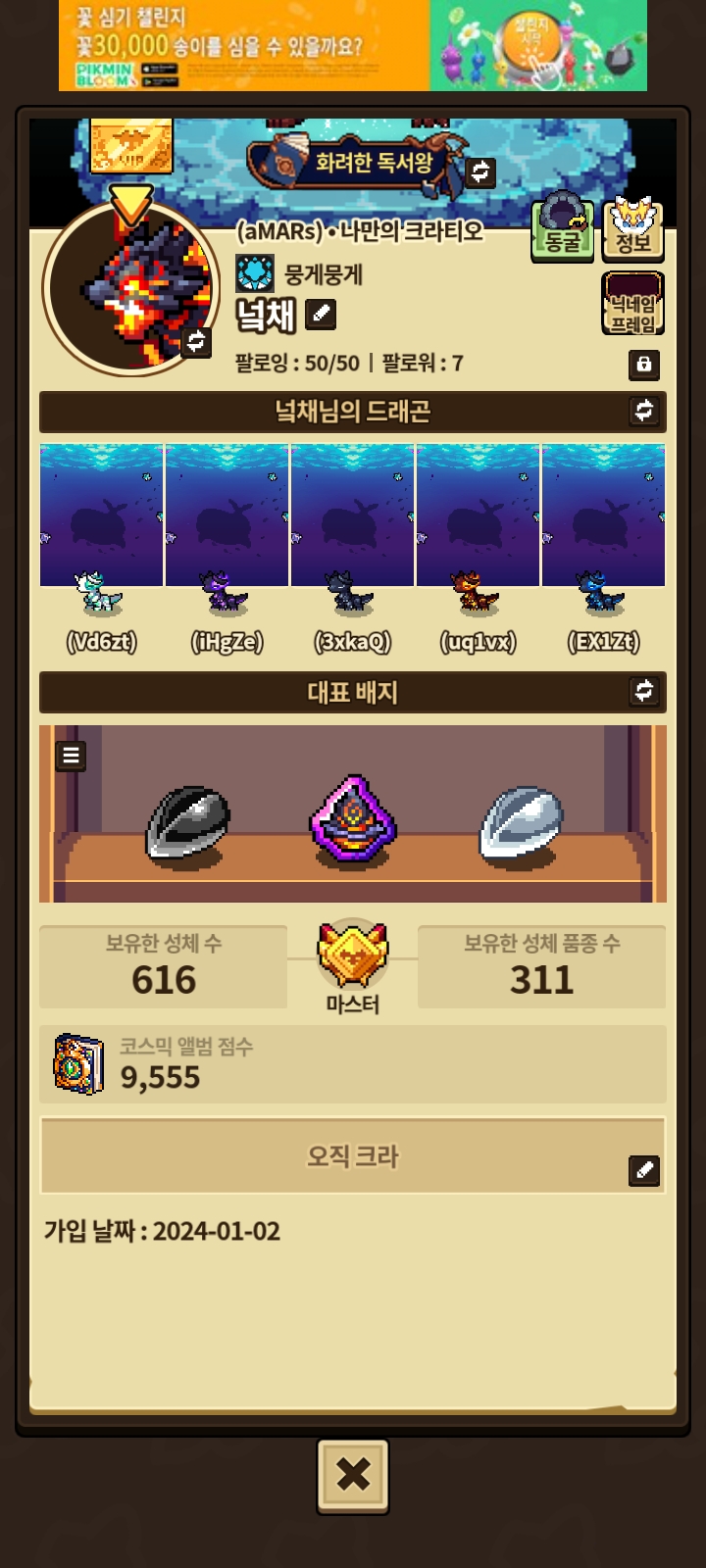Image resolution: width=706 pixels, height=1568 pixels.
Task: Open the VIP badge above the portrait
Action: click(x=131, y=147)
